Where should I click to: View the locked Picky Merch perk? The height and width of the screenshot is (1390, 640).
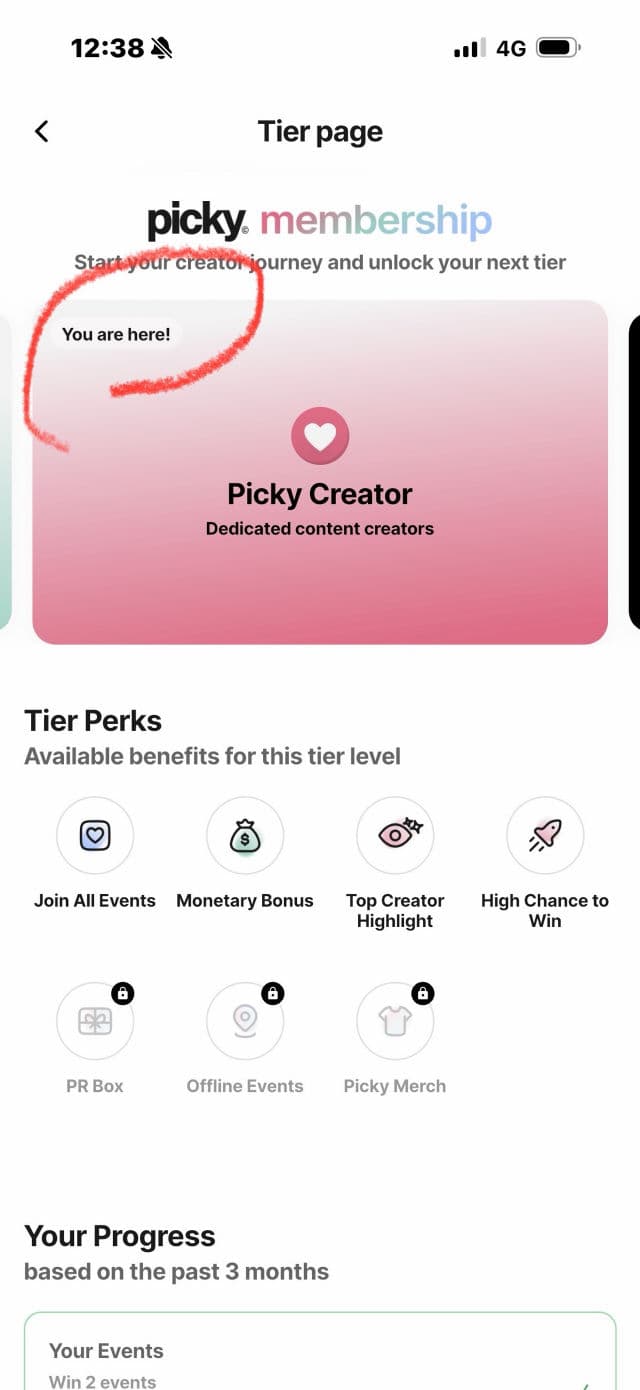coord(395,1021)
